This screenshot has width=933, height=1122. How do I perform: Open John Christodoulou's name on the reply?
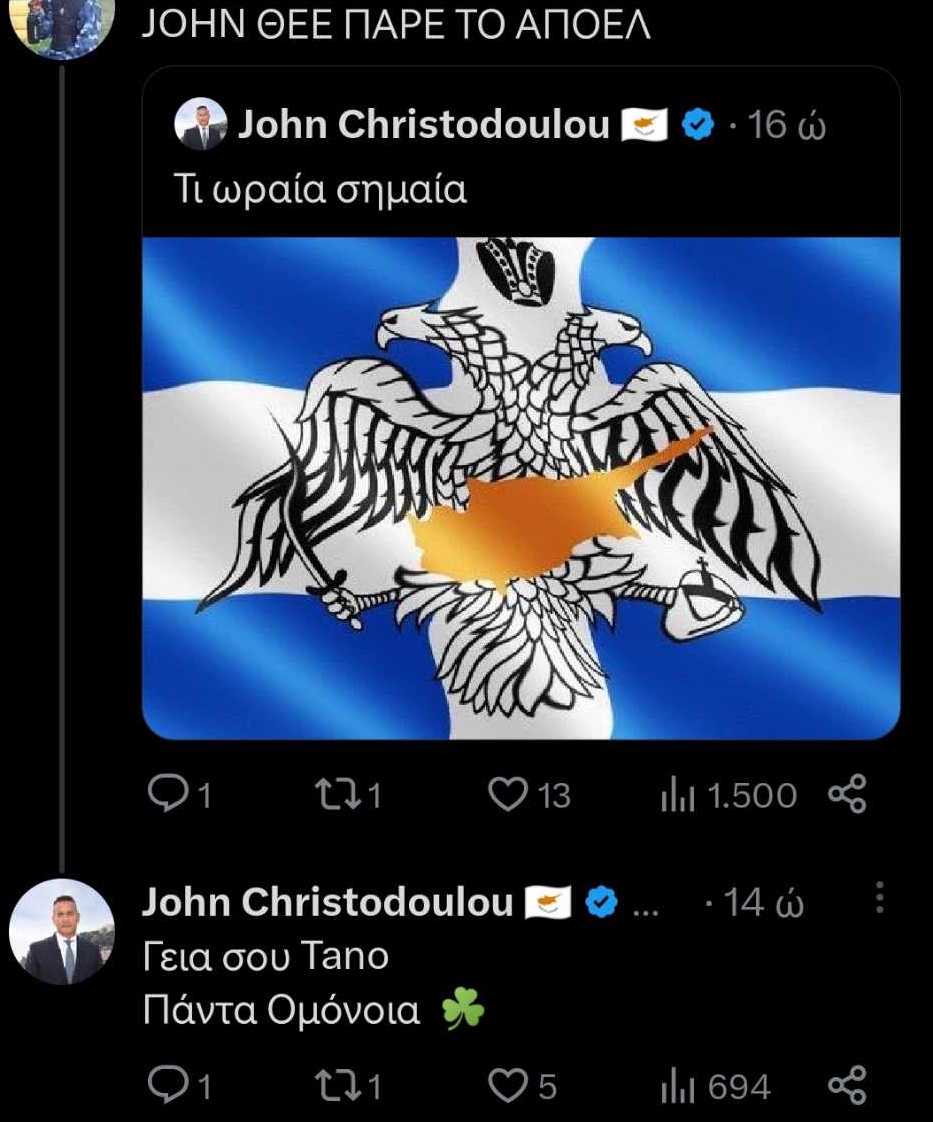coord(326,903)
